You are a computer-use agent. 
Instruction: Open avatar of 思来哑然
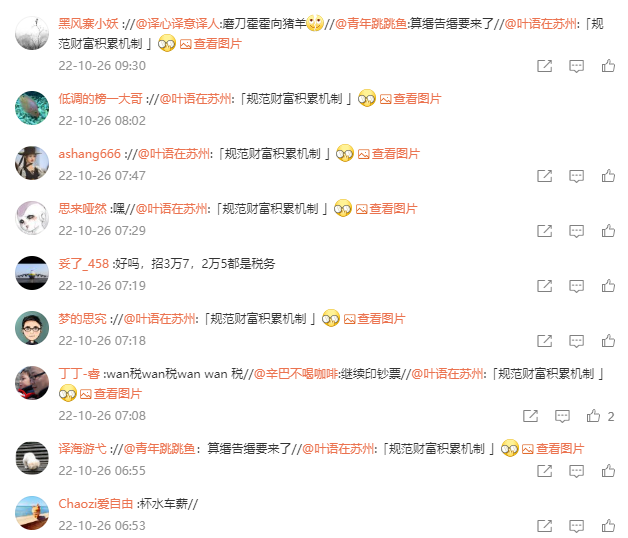pyautogui.click(x=33, y=217)
